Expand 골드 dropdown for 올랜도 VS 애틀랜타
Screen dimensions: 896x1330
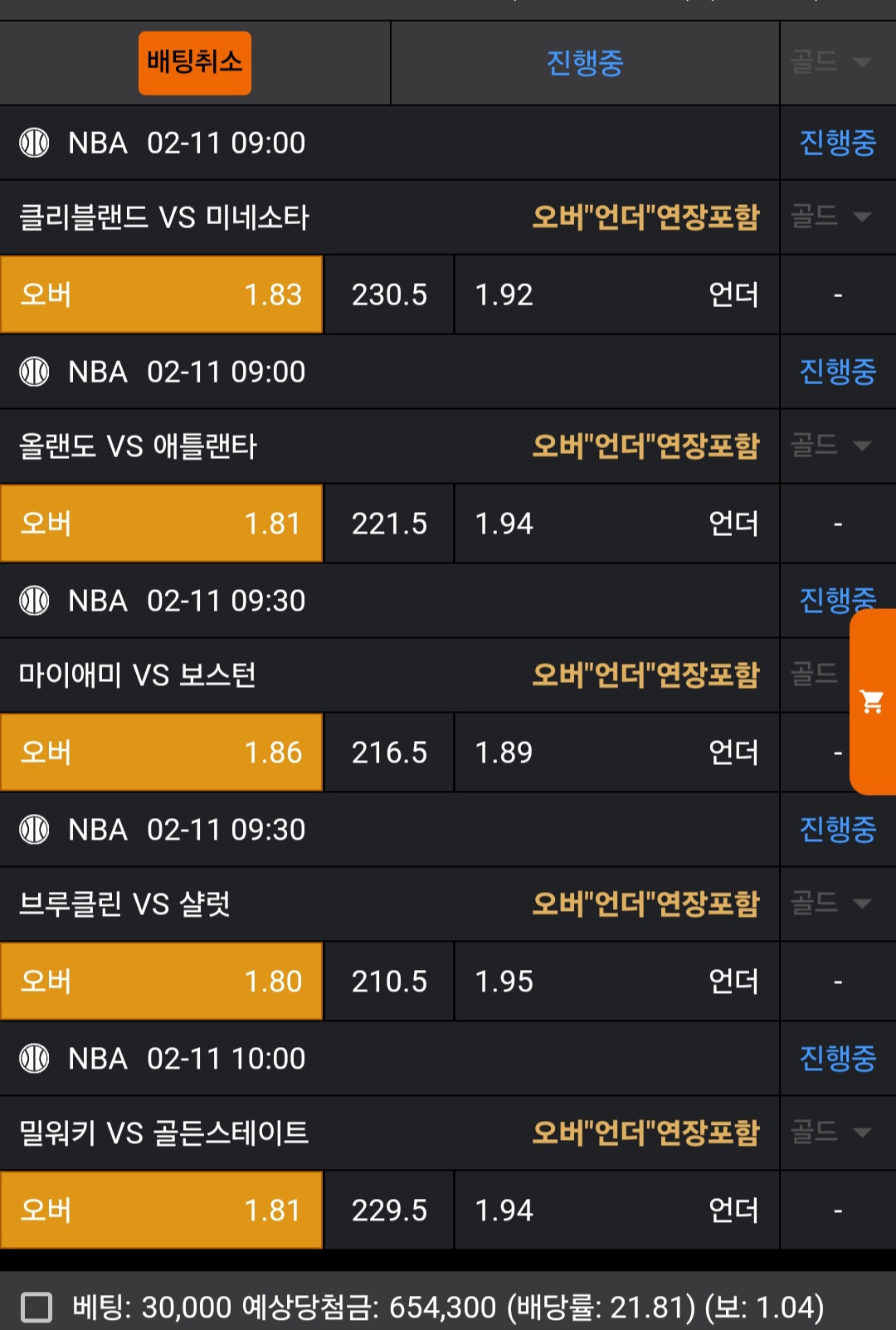tap(831, 446)
